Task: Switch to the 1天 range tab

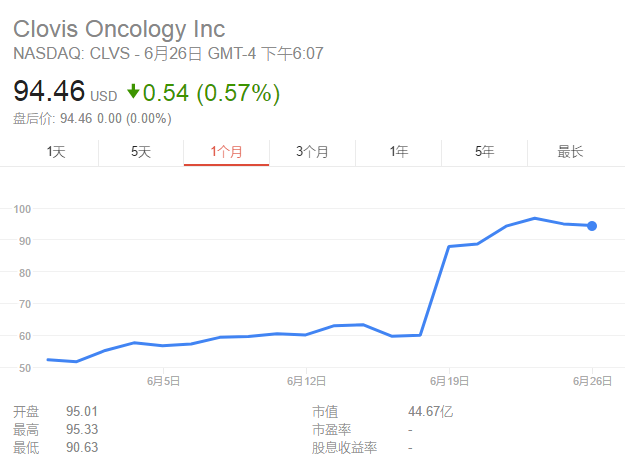Action: [x=56, y=152]
